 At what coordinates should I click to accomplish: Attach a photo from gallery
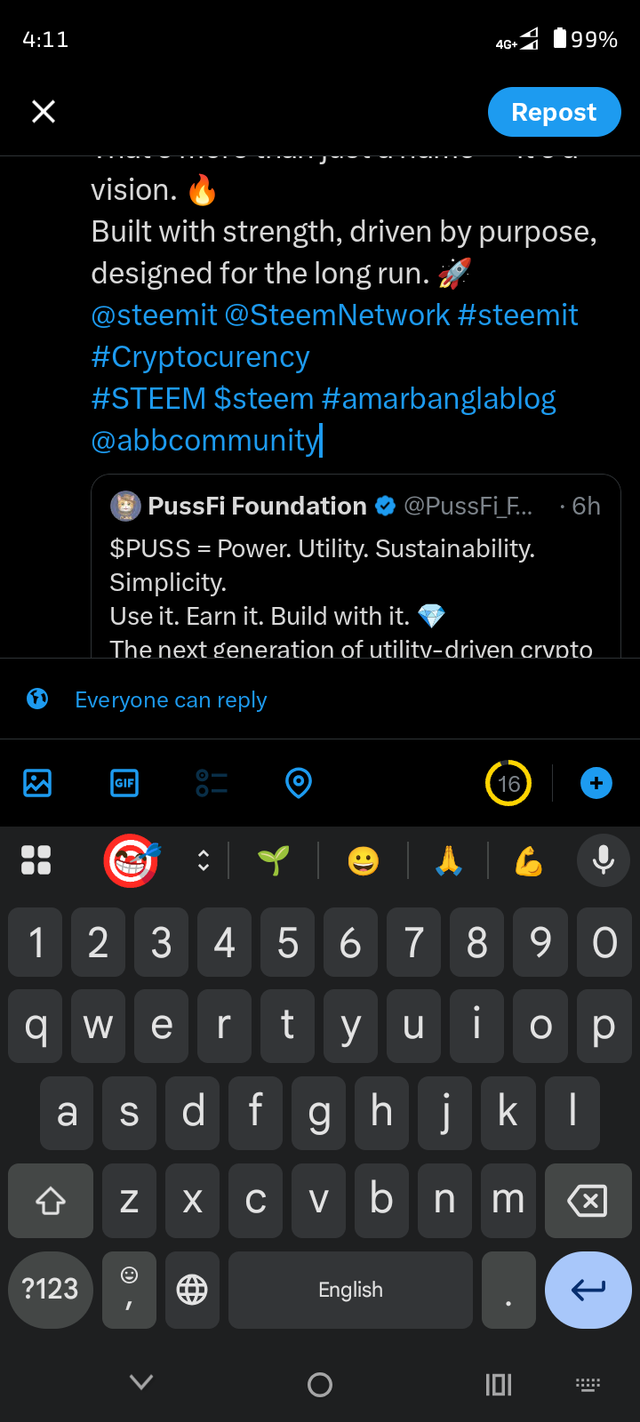click(38, 784)
